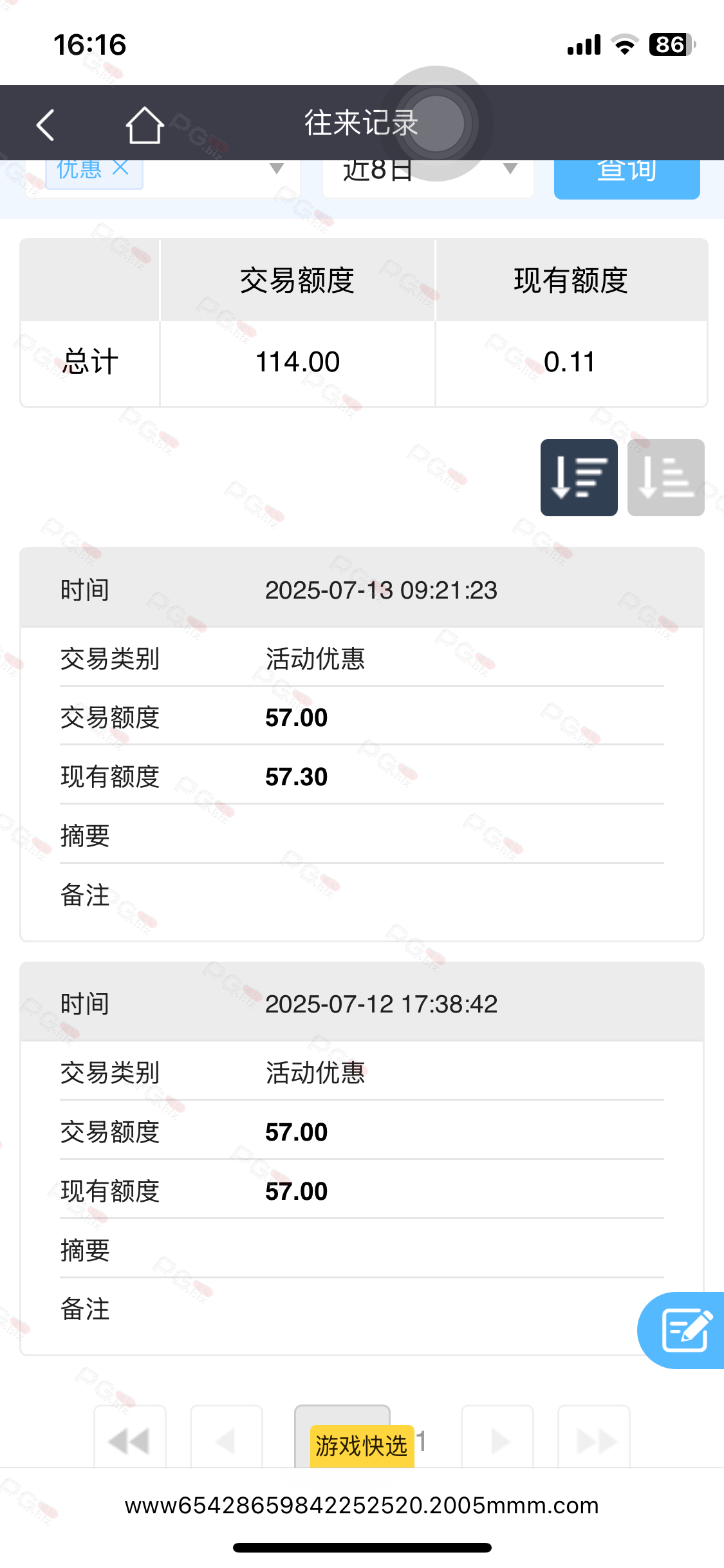Sort records in ascending order

[665, 478]
